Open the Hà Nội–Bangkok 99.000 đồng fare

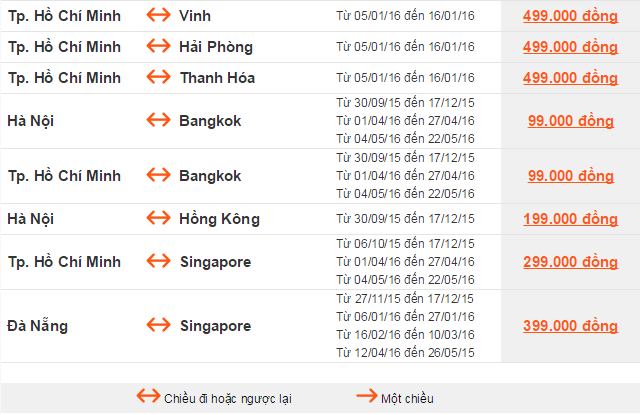click(x=570, y=121)
